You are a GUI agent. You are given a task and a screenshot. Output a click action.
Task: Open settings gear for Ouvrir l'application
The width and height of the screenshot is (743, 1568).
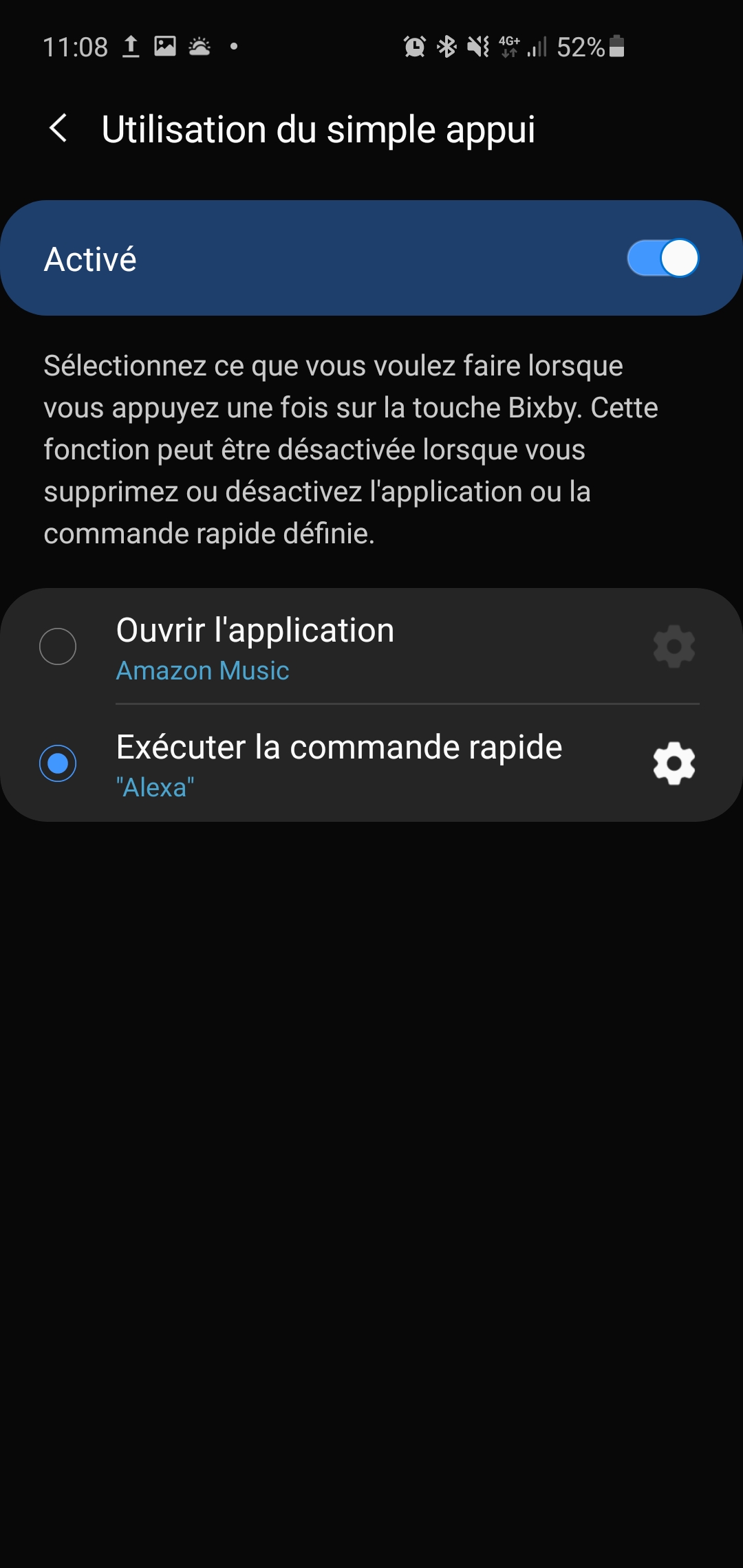[674, 646]
